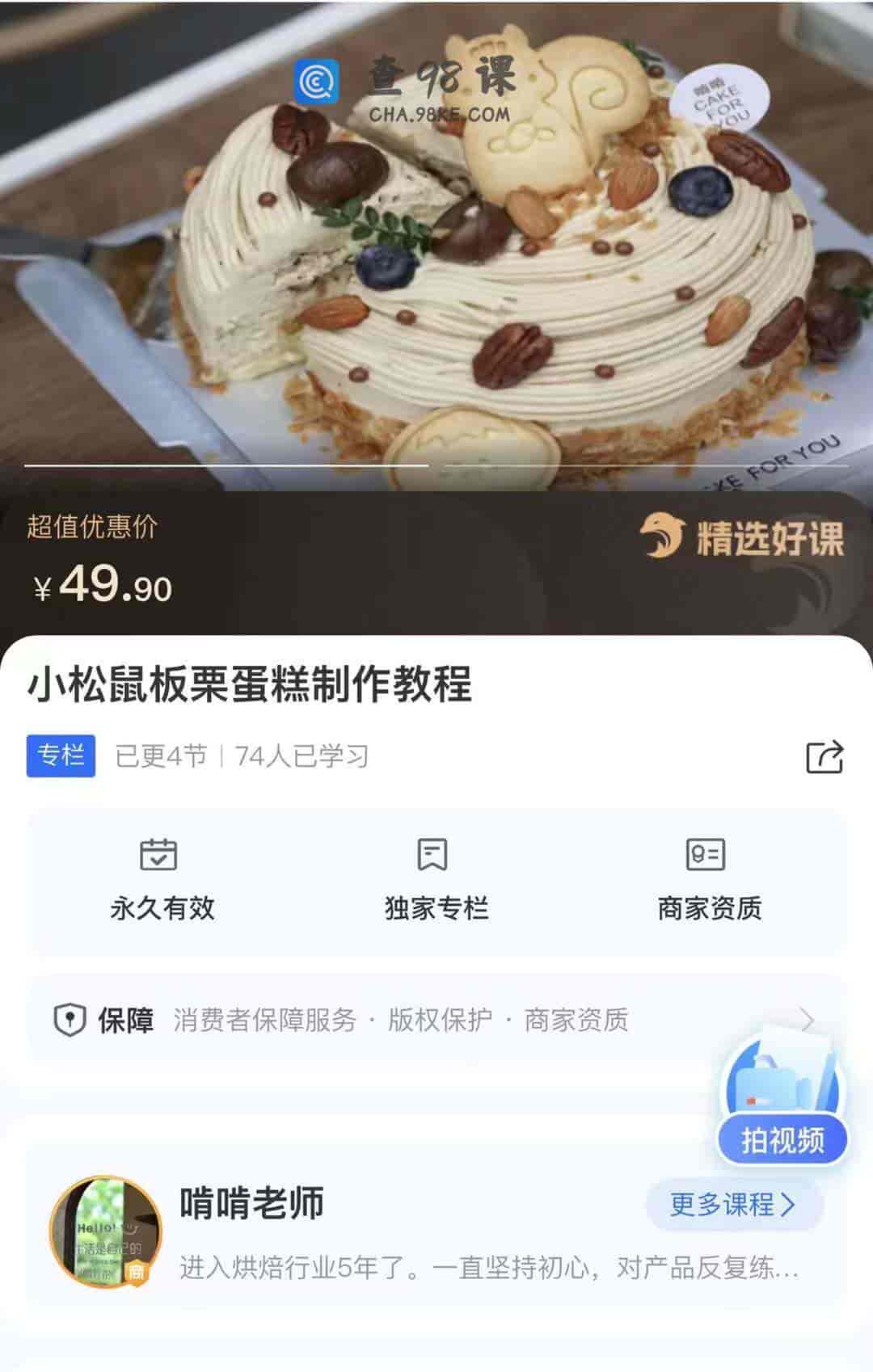Viewport: 873px width, 1372px height.
Task: Switch to 消费者保障服务 details
Action: [x=262, y=1021]
